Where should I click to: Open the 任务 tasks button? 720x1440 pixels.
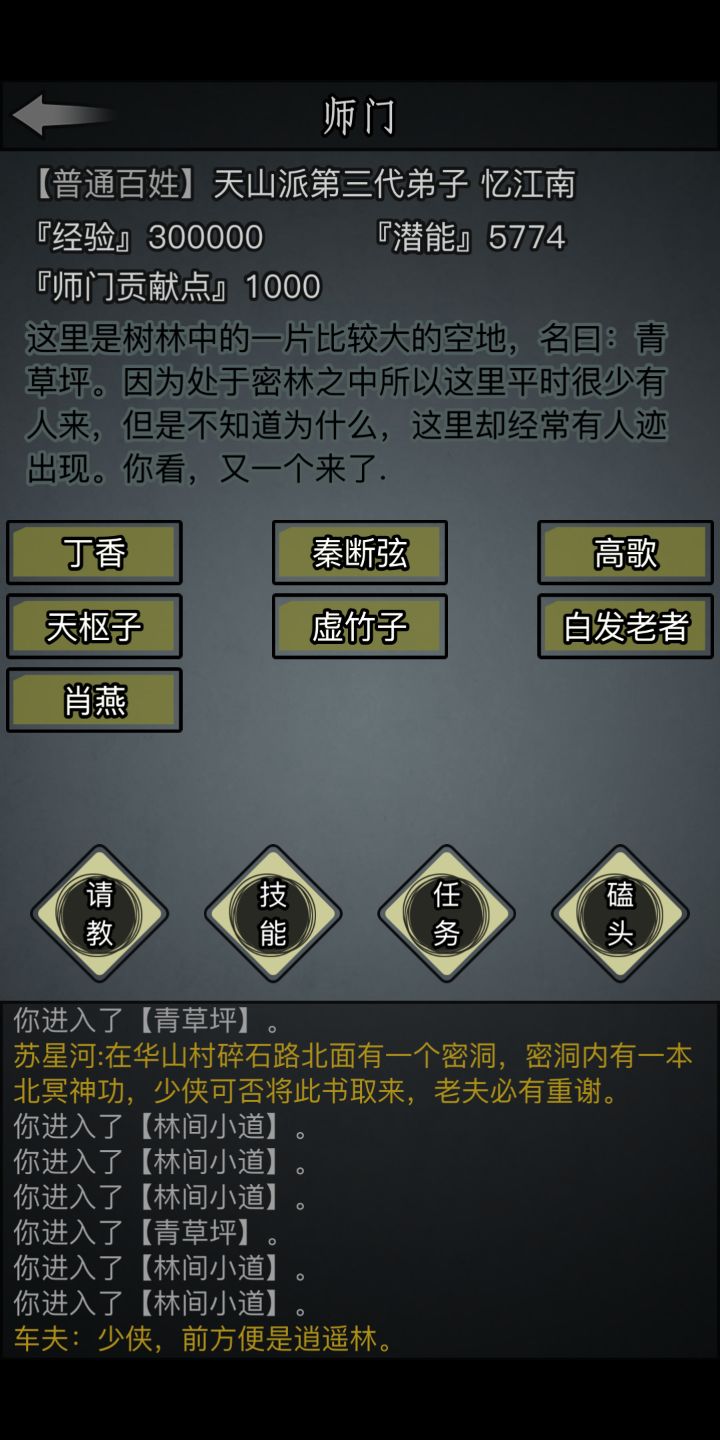446,913
